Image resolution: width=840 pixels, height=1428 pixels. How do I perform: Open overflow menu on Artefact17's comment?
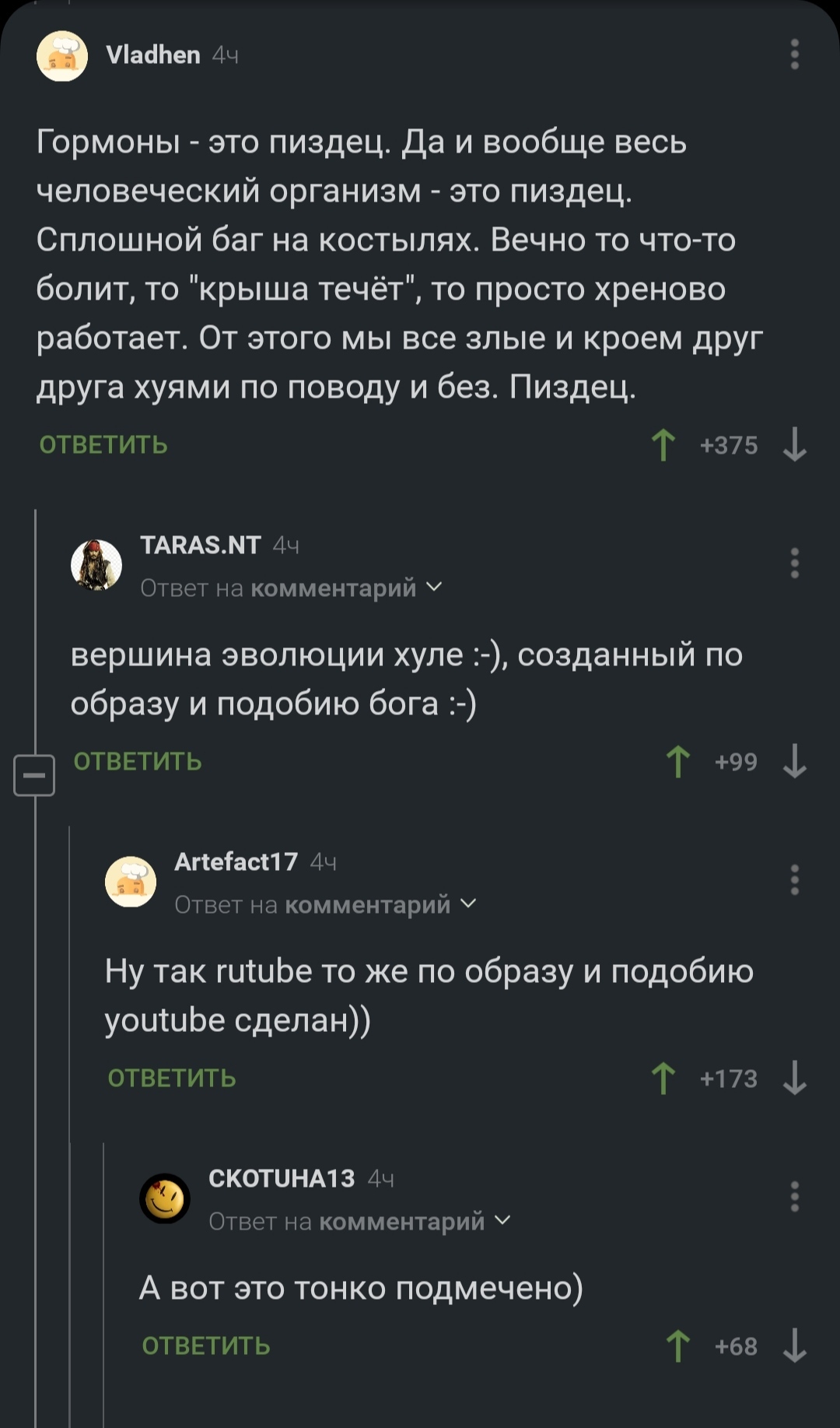794,880
